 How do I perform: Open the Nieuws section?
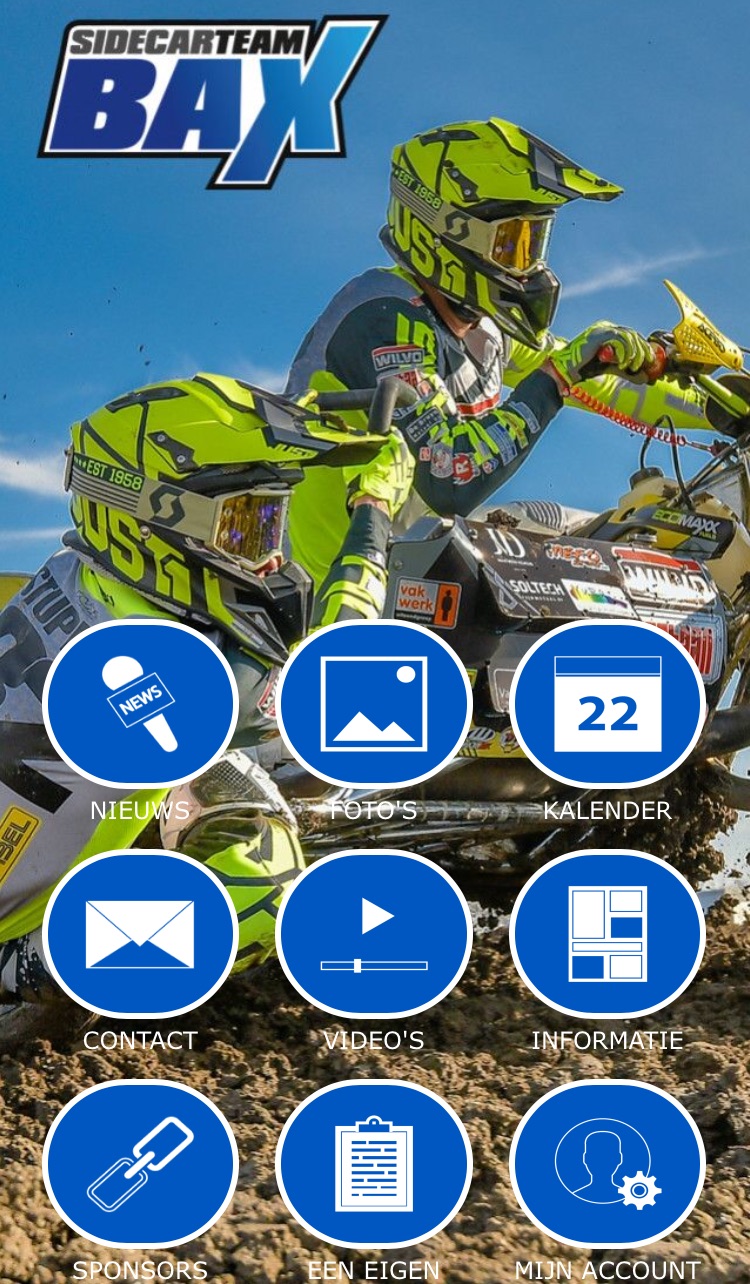tap(140, 704)
